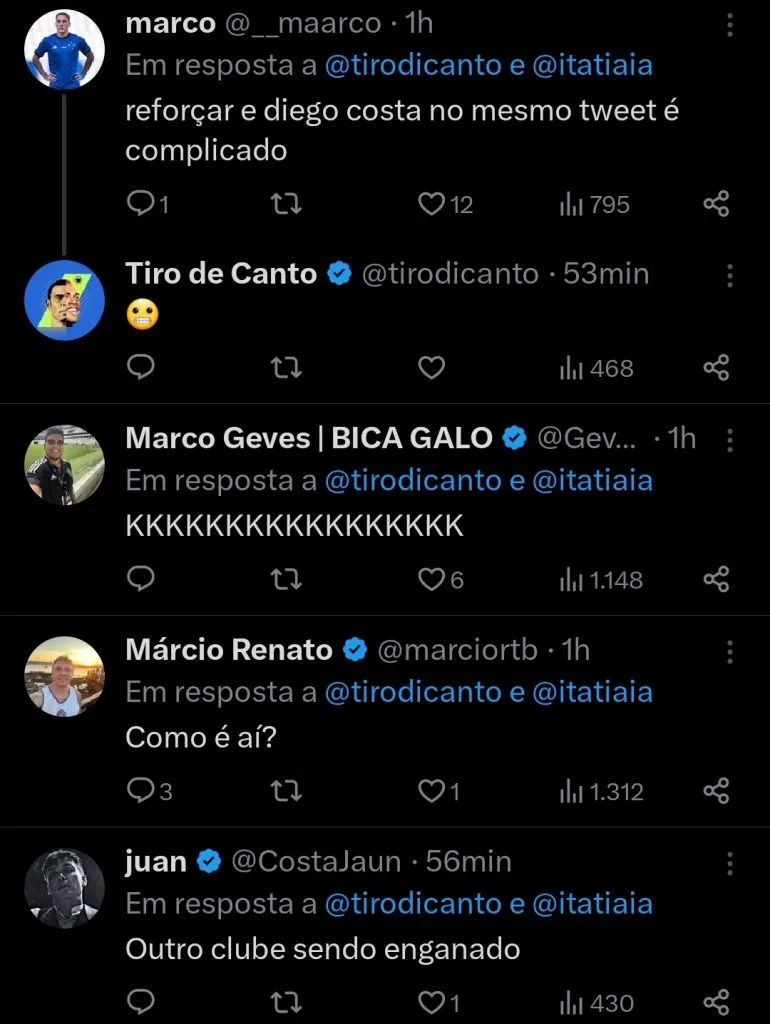Screen dimensions: 770x1024
Task: Open the reply composer on marco's tweet
Action: (x=141, y=202)
